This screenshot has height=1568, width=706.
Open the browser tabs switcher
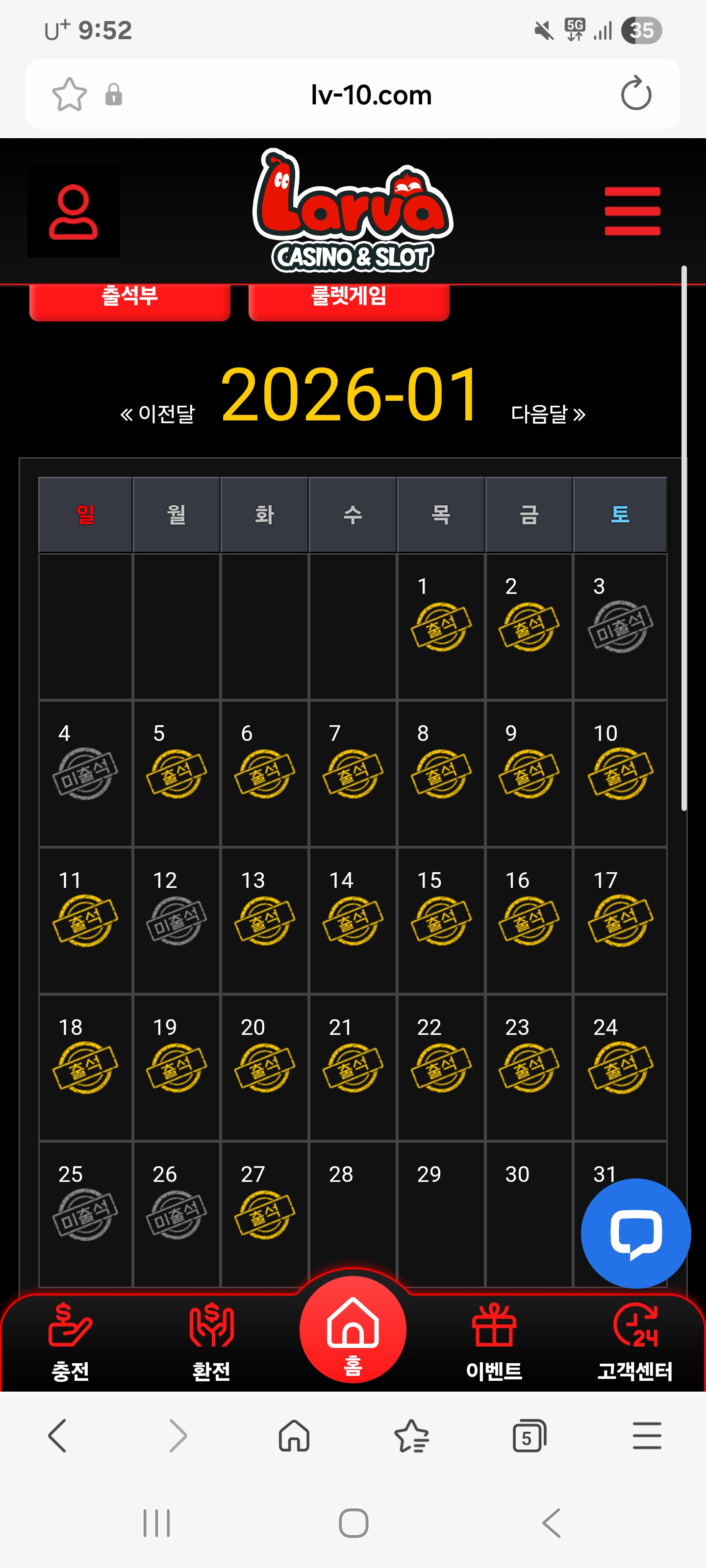pos(529,1436)
